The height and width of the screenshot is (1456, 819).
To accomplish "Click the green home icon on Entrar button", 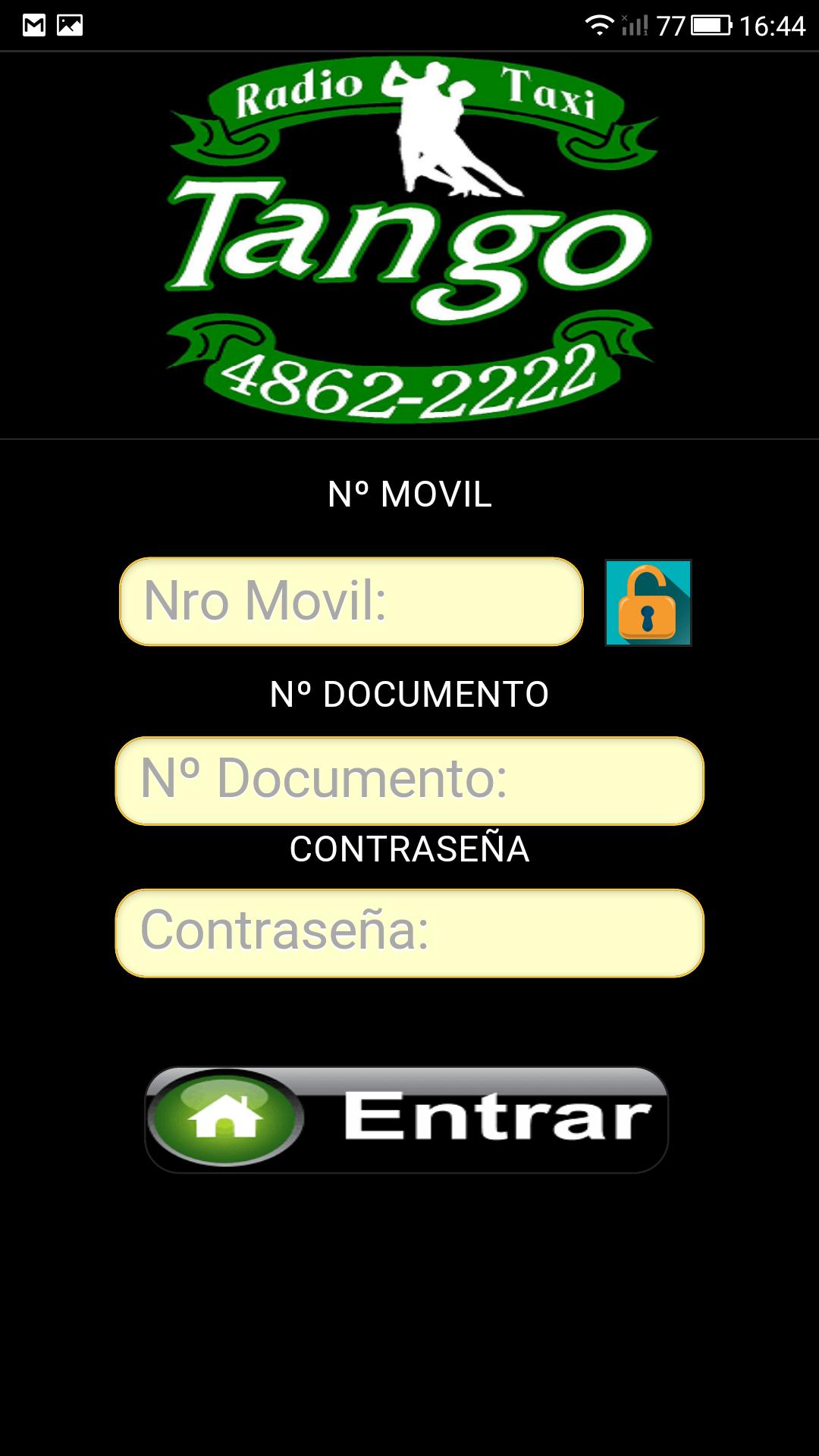I will (224, 1116).
